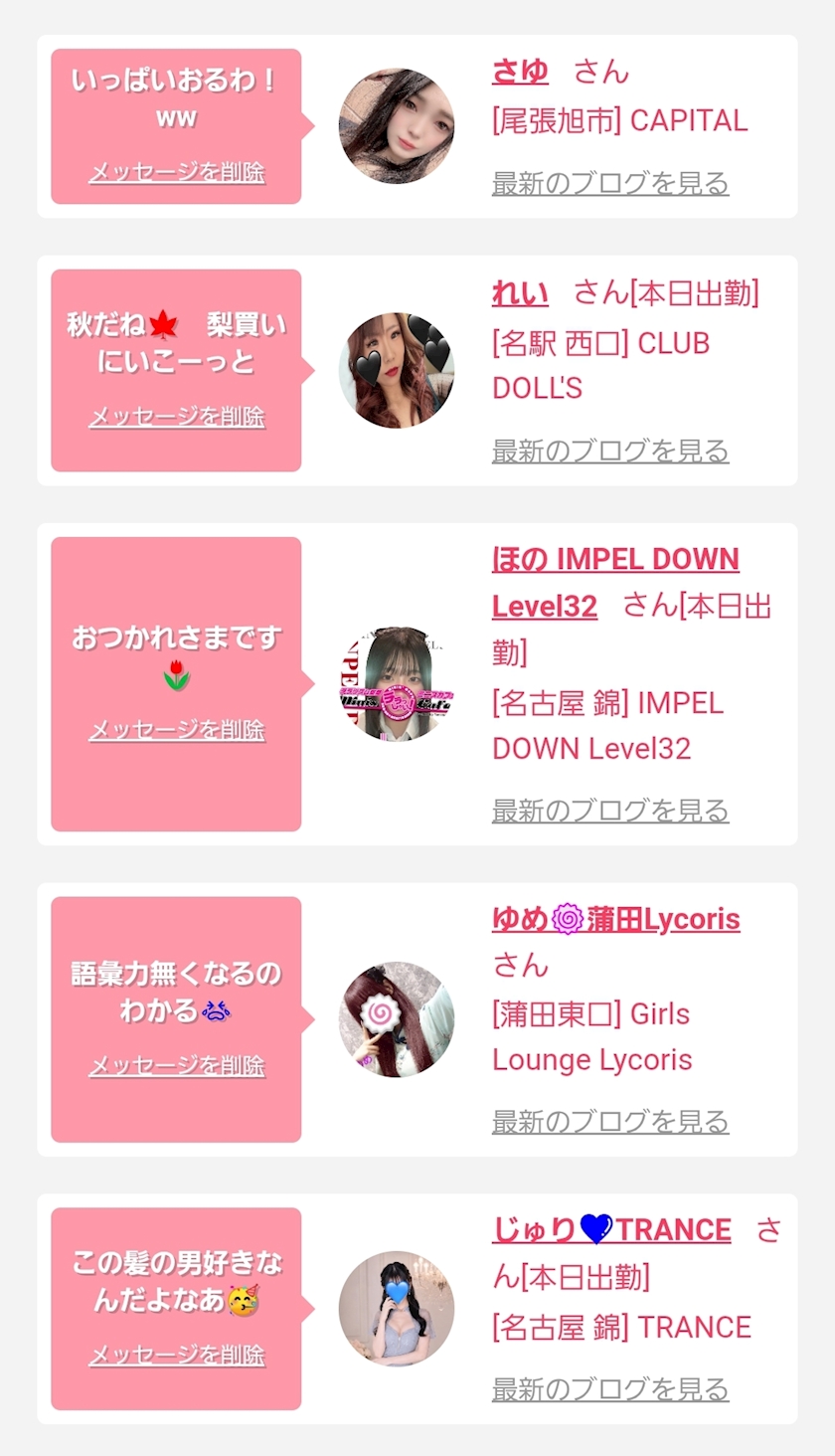The width and height of the screenshot is (835, 1456).
Task: View ゆめ's latest blog link
Action: 610,1122
